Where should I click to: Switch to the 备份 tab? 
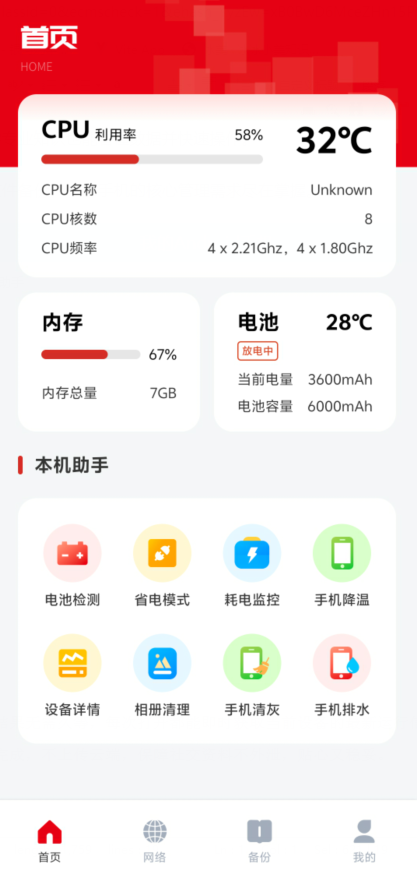point(260,841)
